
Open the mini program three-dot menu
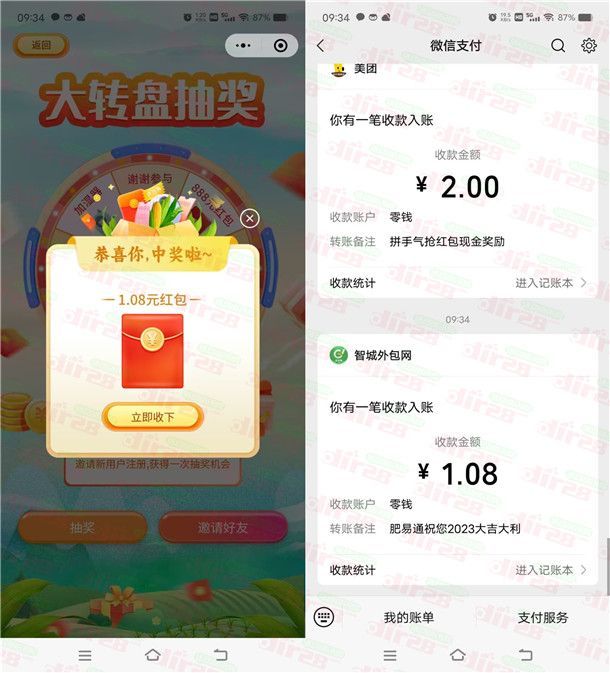point(243,45)
